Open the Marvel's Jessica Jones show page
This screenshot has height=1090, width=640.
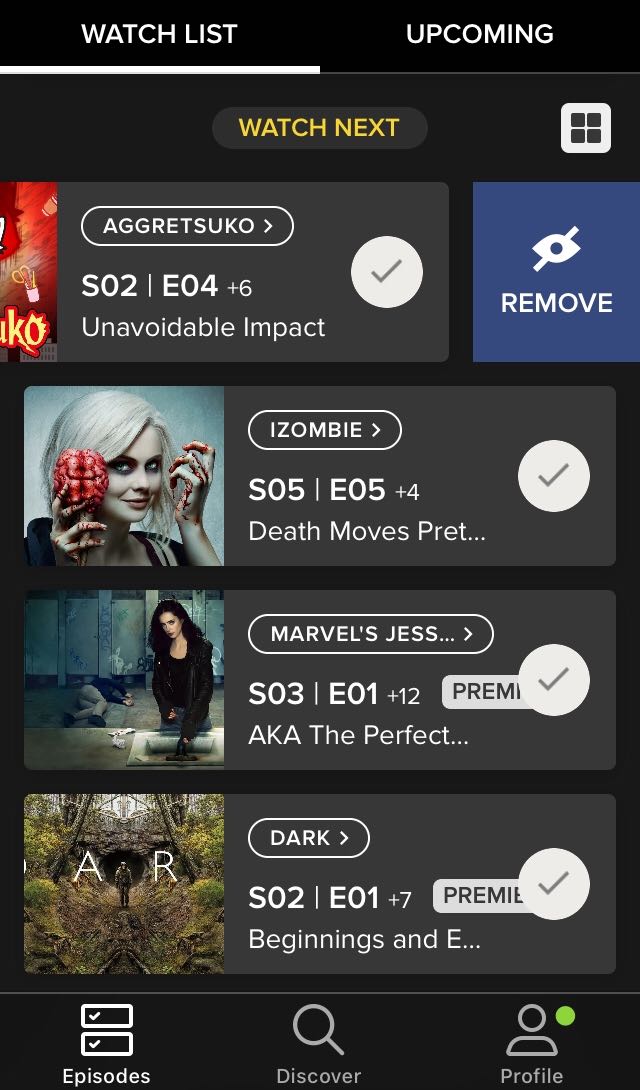pyautogui.click(x=370, y=634)
